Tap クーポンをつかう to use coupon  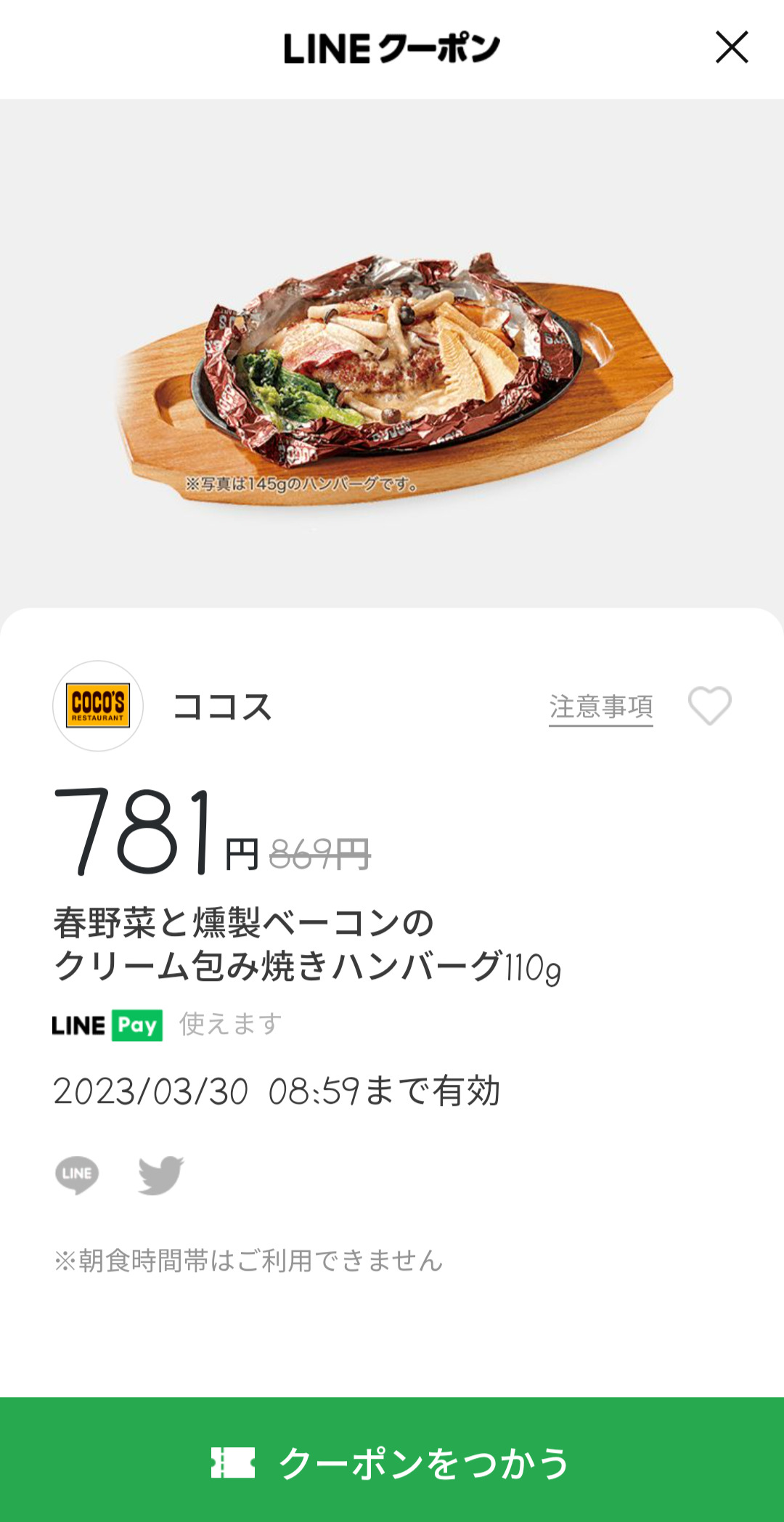392,1461
